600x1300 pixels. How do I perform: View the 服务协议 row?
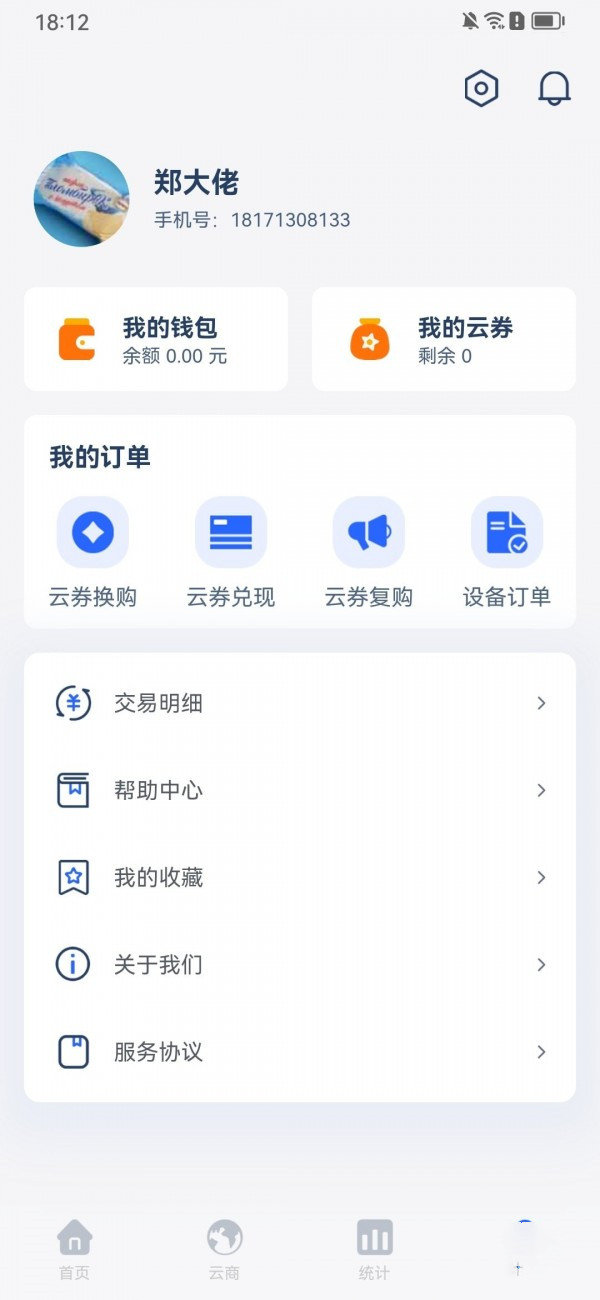coord(300,1051)
